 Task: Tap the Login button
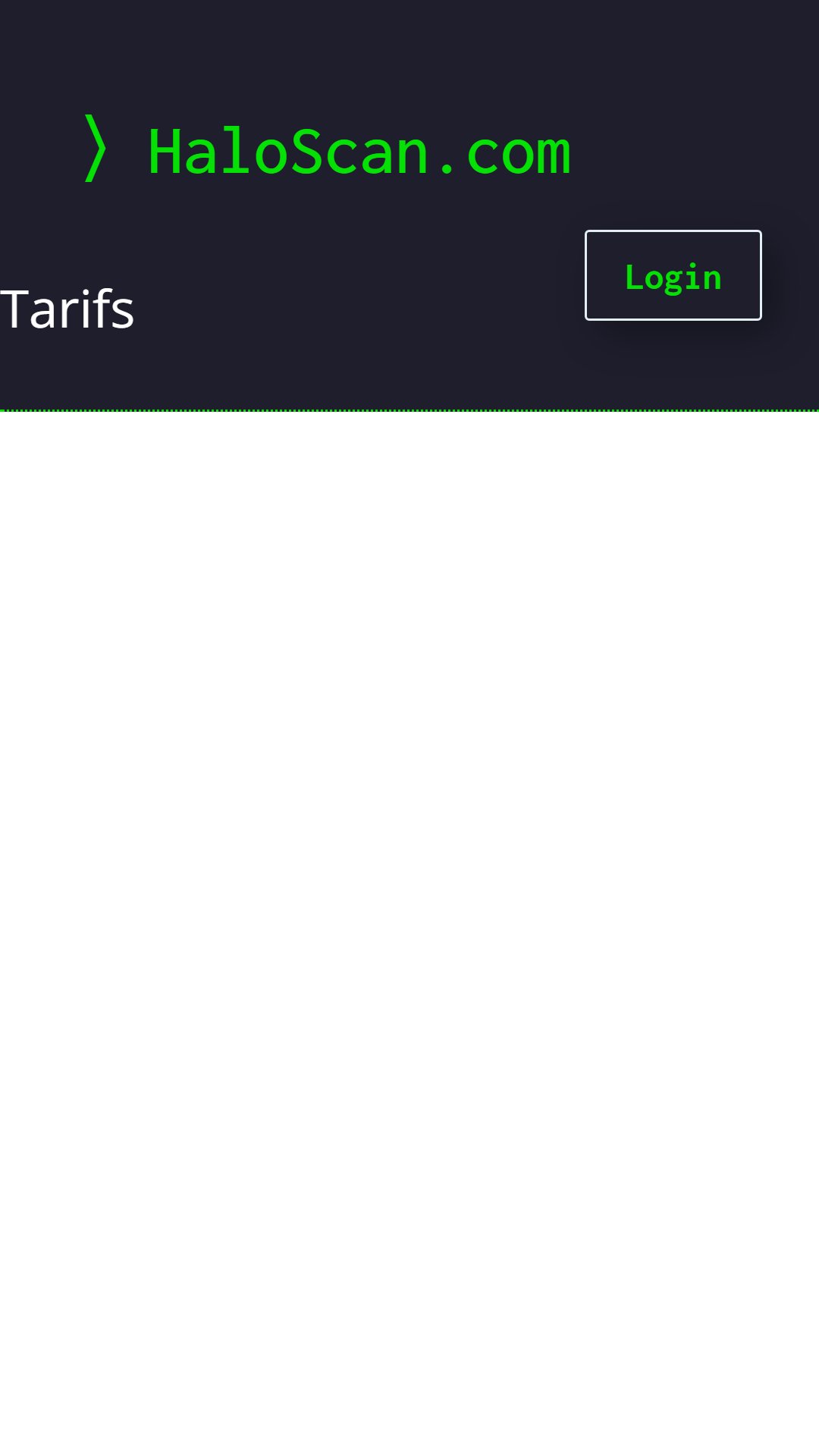click(x=673, y=275)
